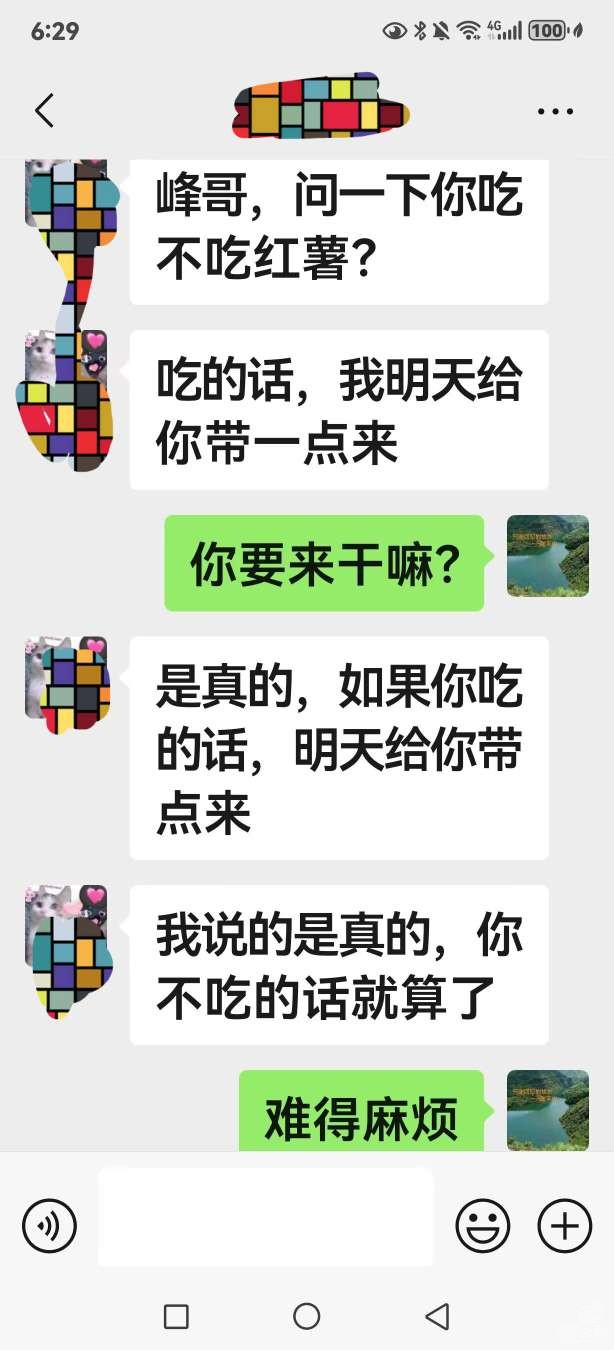614x1350 pixels.
Task: Open sender avatar beside 你要来干嘛?
Action: point(547,556)
